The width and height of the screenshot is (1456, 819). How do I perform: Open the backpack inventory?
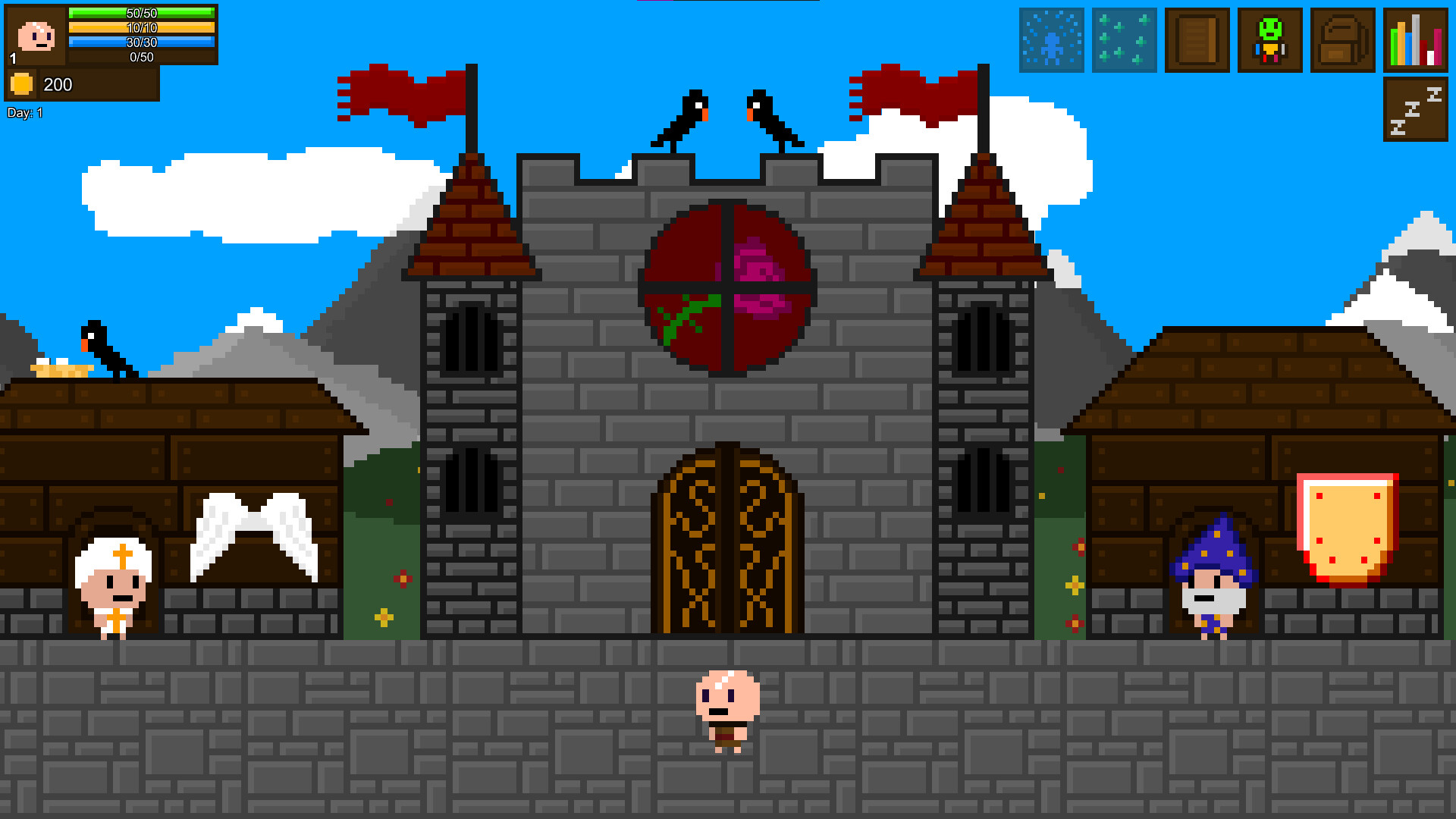(x=1342, y=40)
